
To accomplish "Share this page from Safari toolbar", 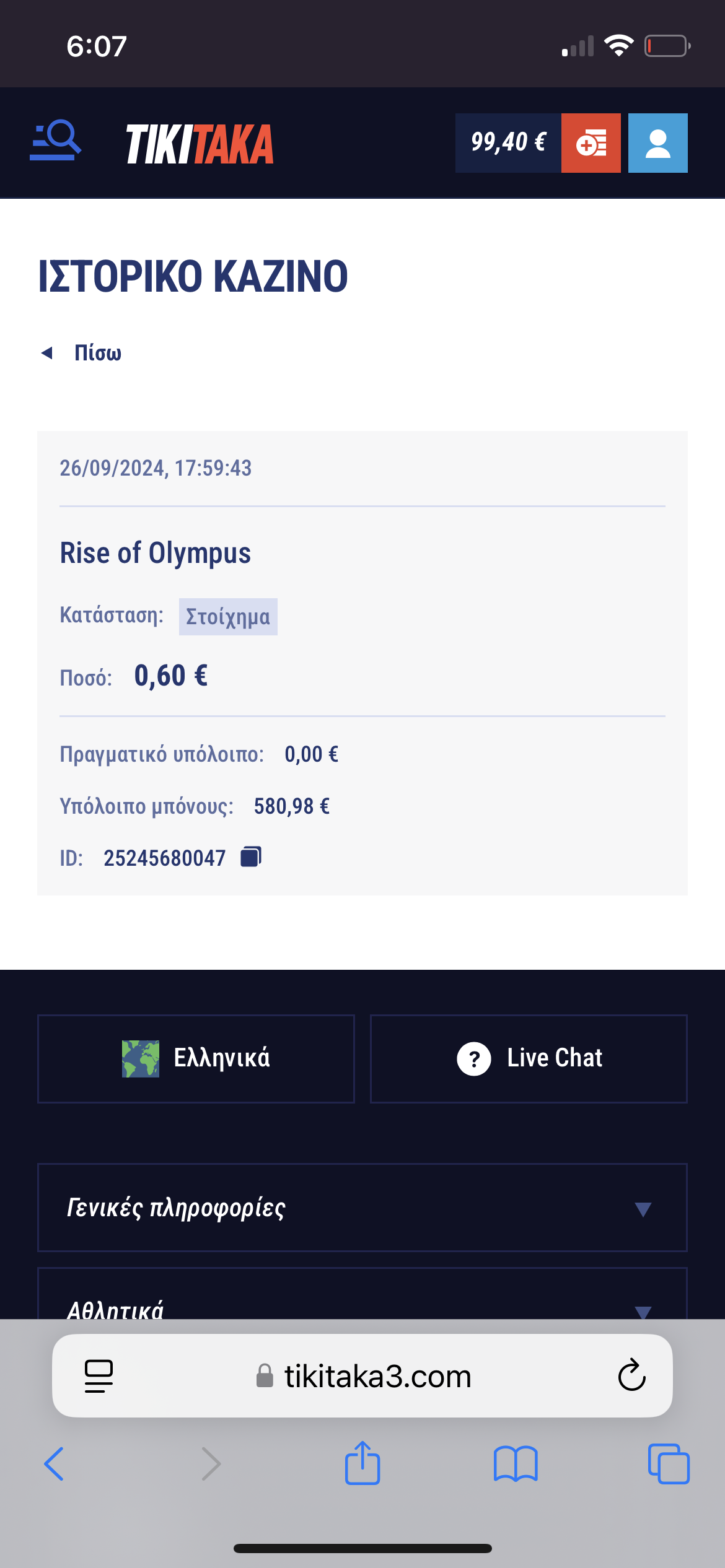I will click(362, 1464).
